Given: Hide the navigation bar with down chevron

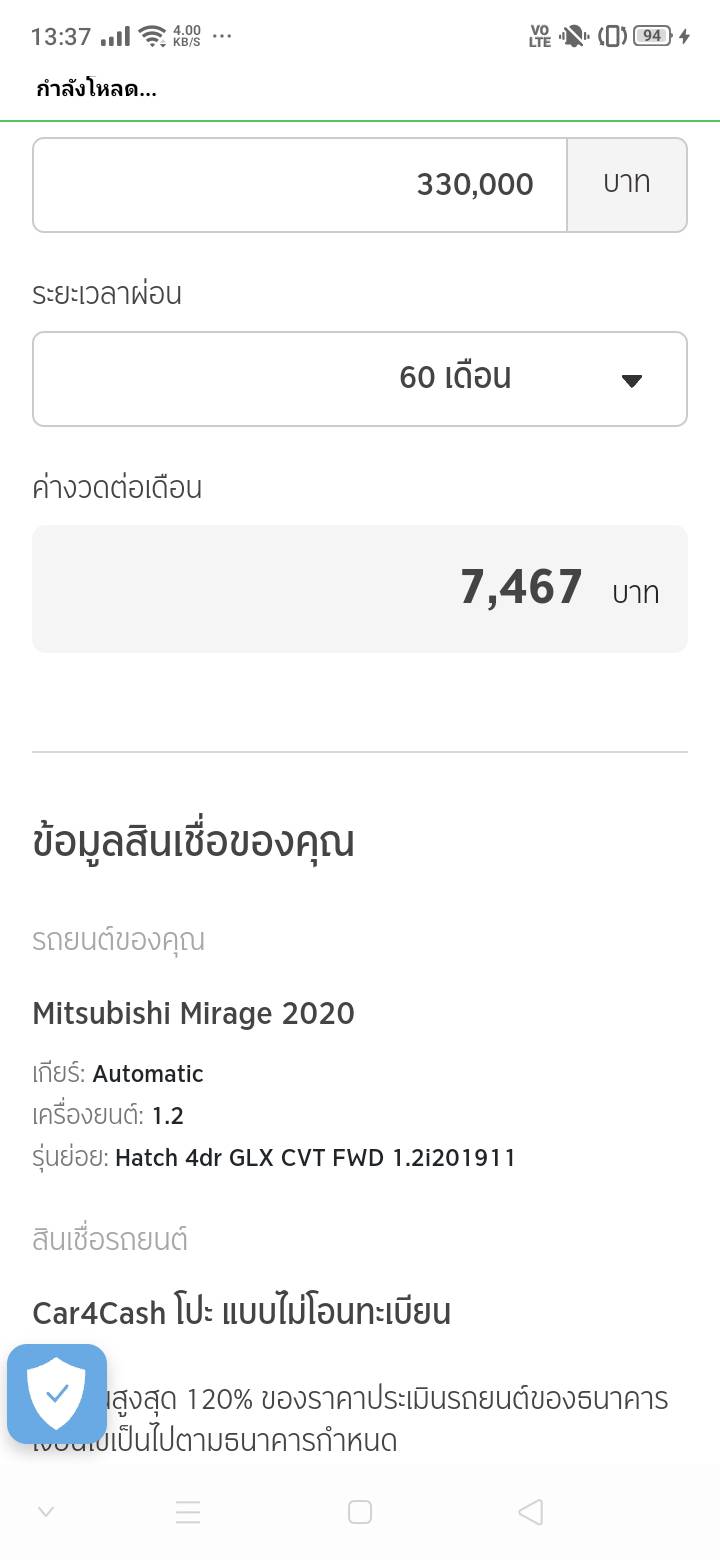Looking at the screenshot, I should [x=45, y=1512].
